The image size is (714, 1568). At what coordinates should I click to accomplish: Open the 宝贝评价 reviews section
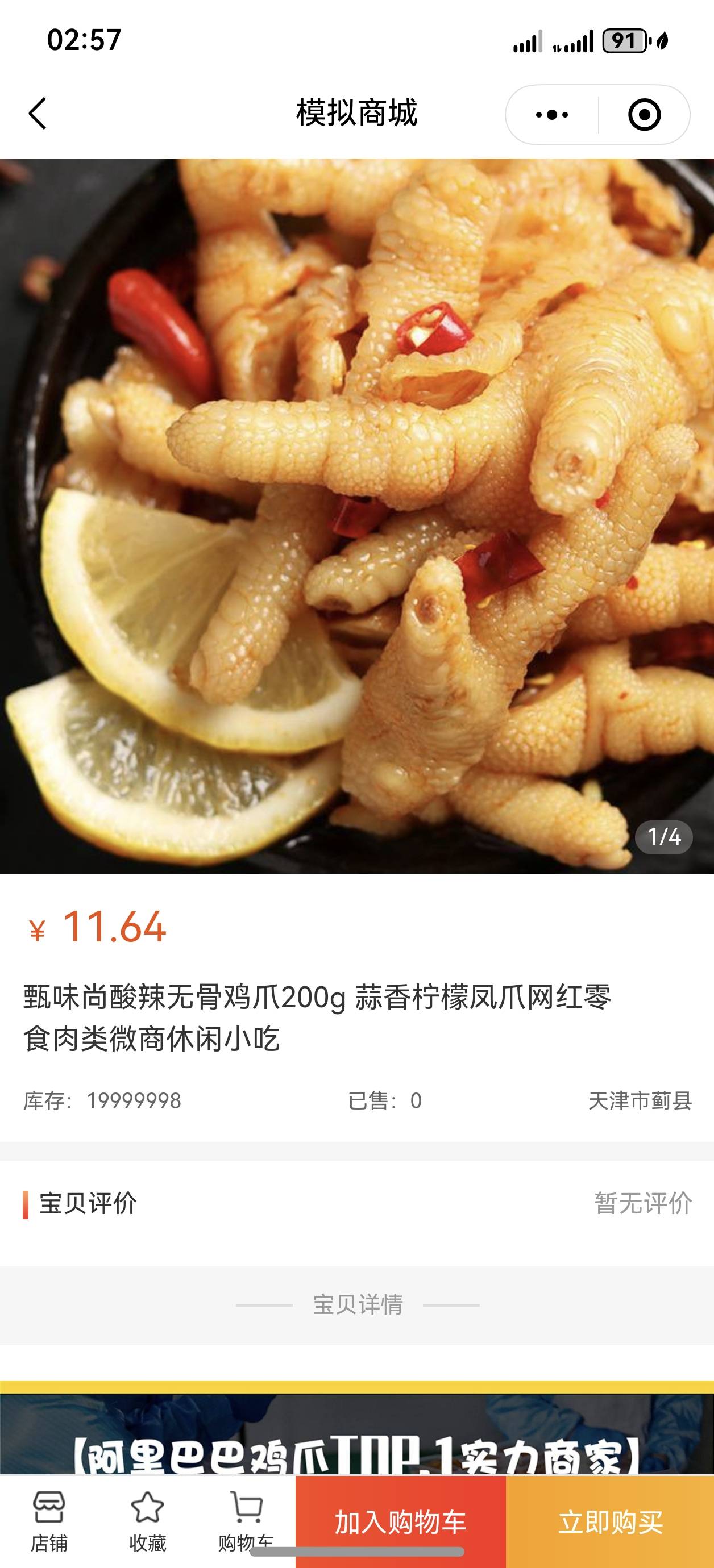(x=357, y=1204)
